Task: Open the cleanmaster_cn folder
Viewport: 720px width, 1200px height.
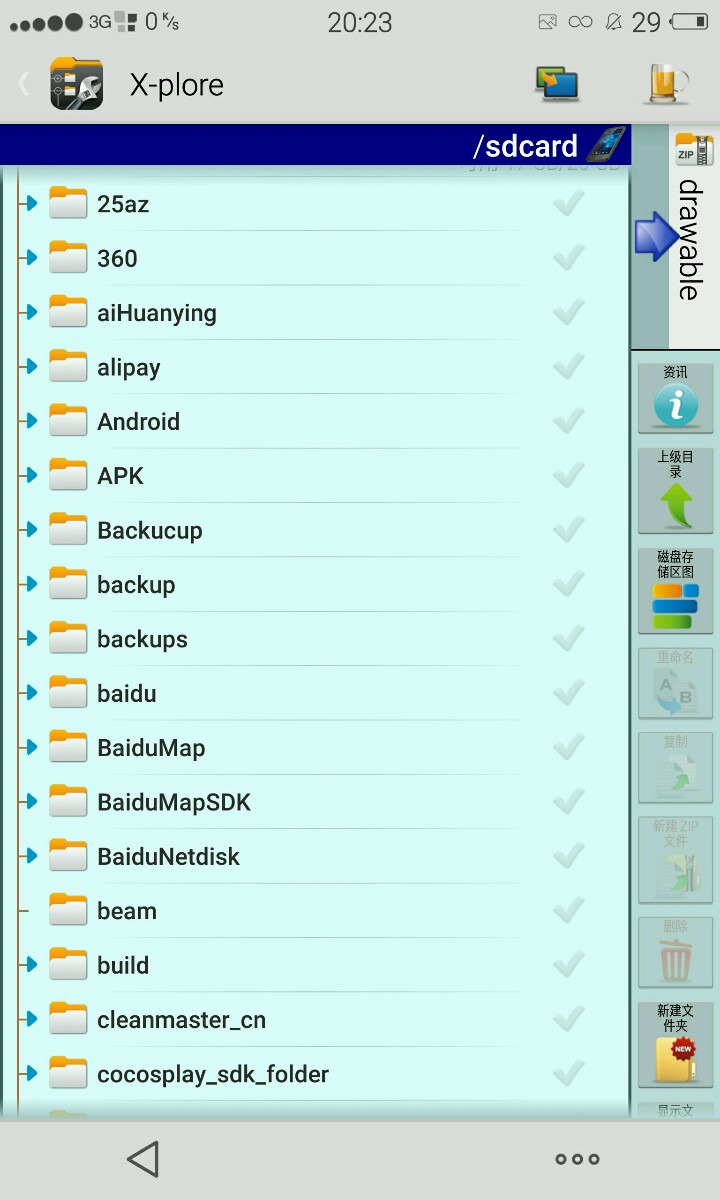Action: (181, 1020)
